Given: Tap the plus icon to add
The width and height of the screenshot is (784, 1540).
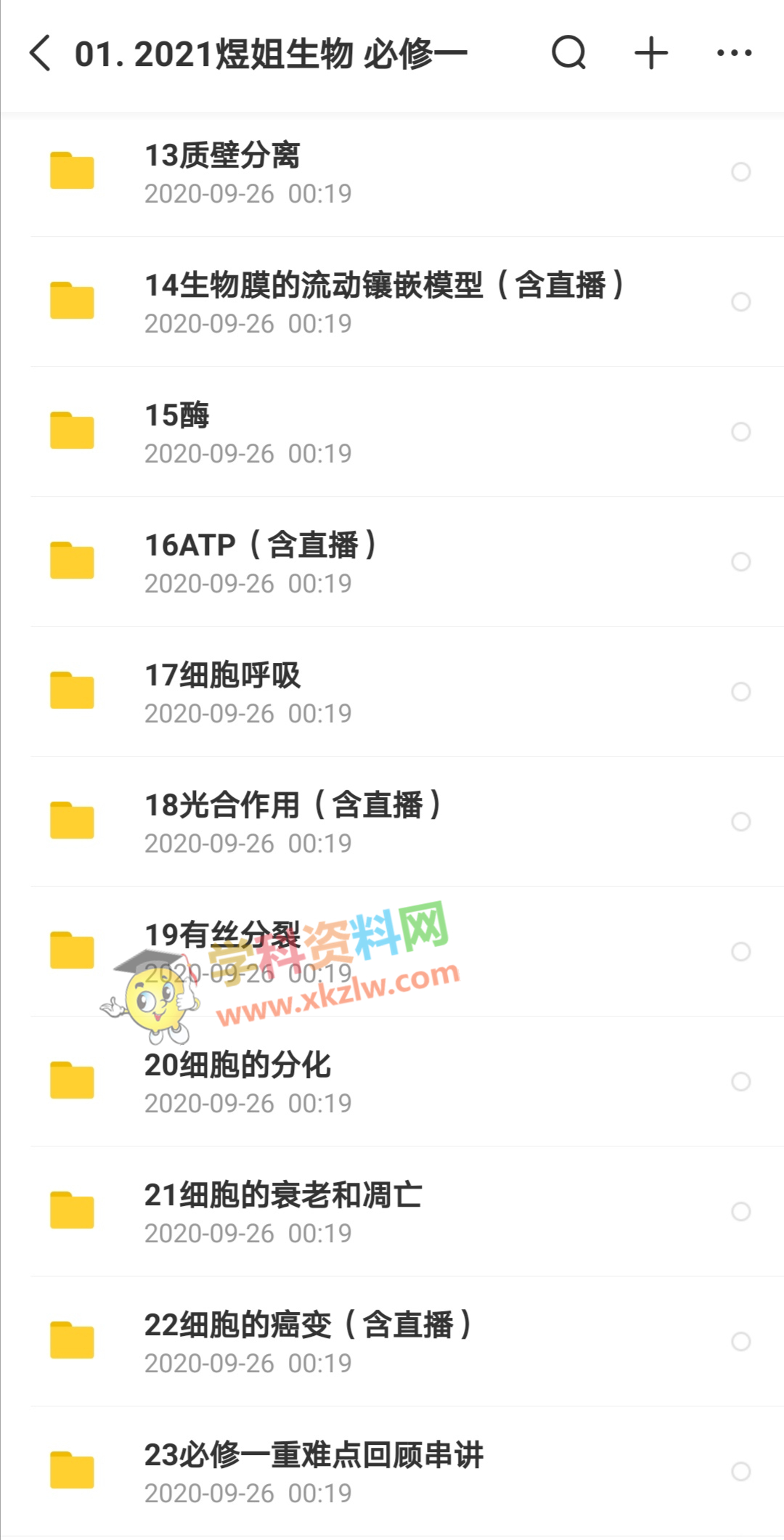Looking at the screenshot, I should (651, 53).
